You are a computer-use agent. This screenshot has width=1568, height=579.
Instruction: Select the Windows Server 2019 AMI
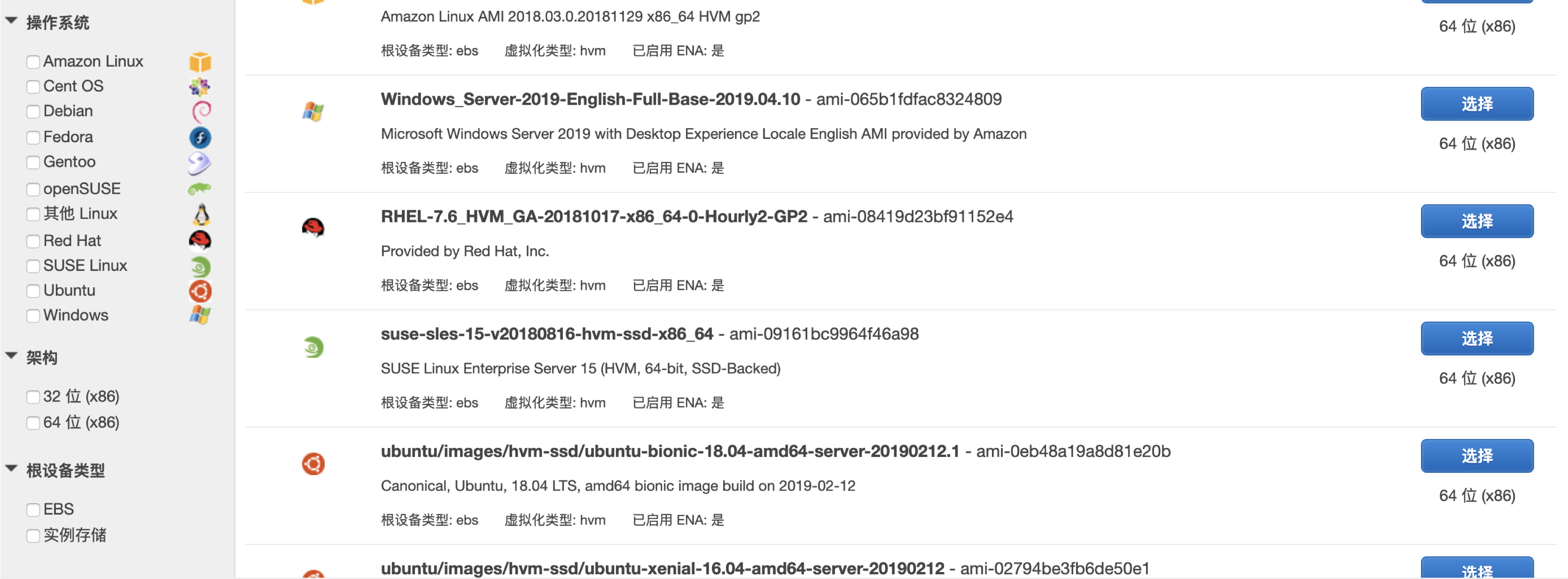pyautogui.click(x=1476, y=104)
